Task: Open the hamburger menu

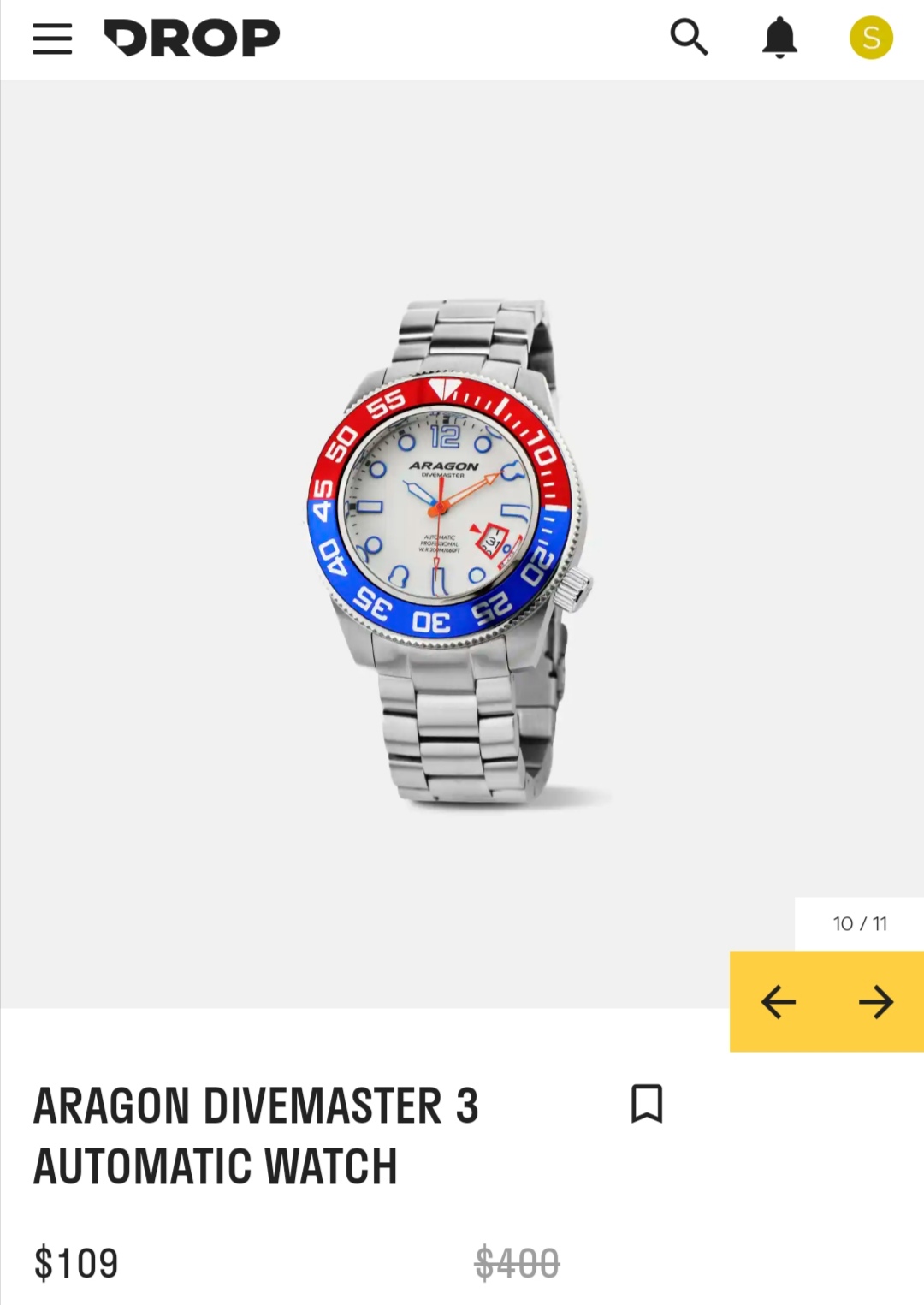Action: click(x=52, y=39)
